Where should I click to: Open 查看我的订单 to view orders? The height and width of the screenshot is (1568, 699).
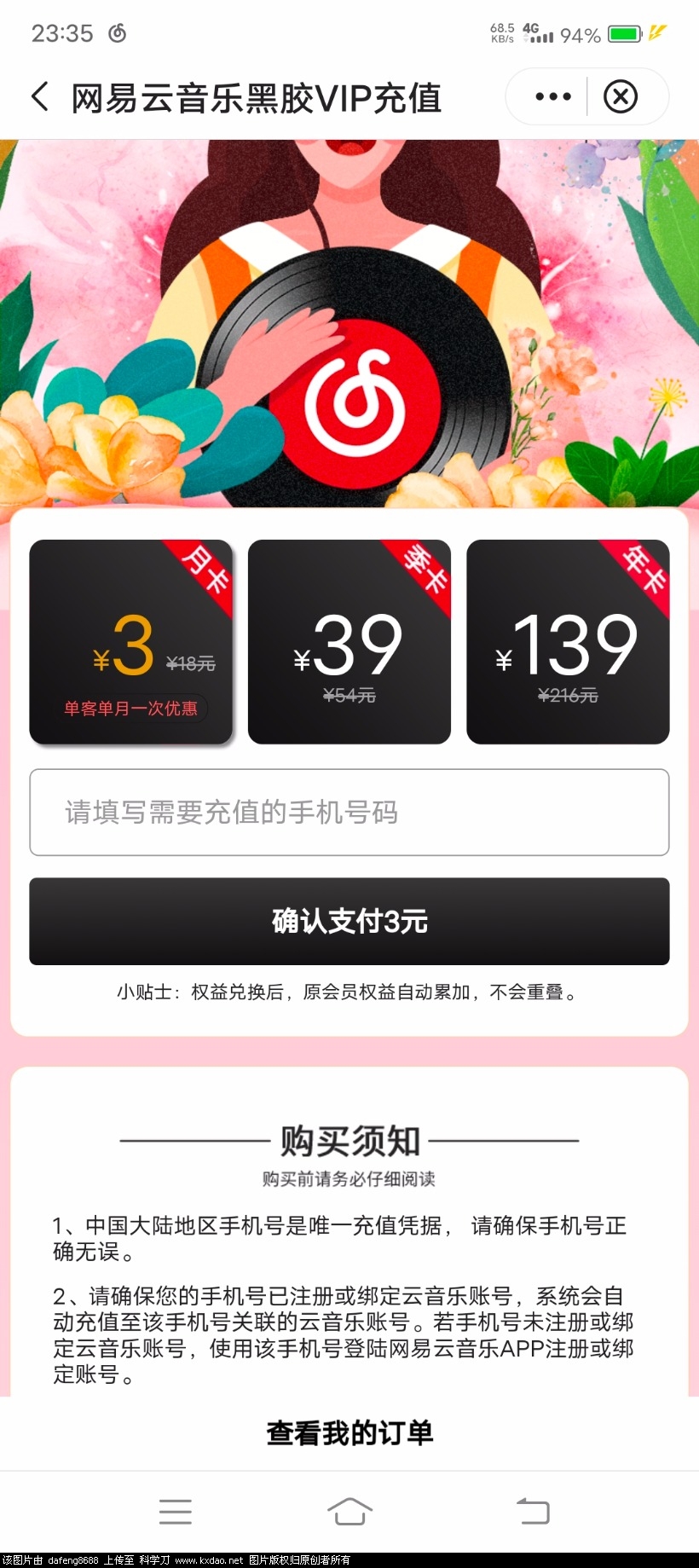[x=349, y=1433]
